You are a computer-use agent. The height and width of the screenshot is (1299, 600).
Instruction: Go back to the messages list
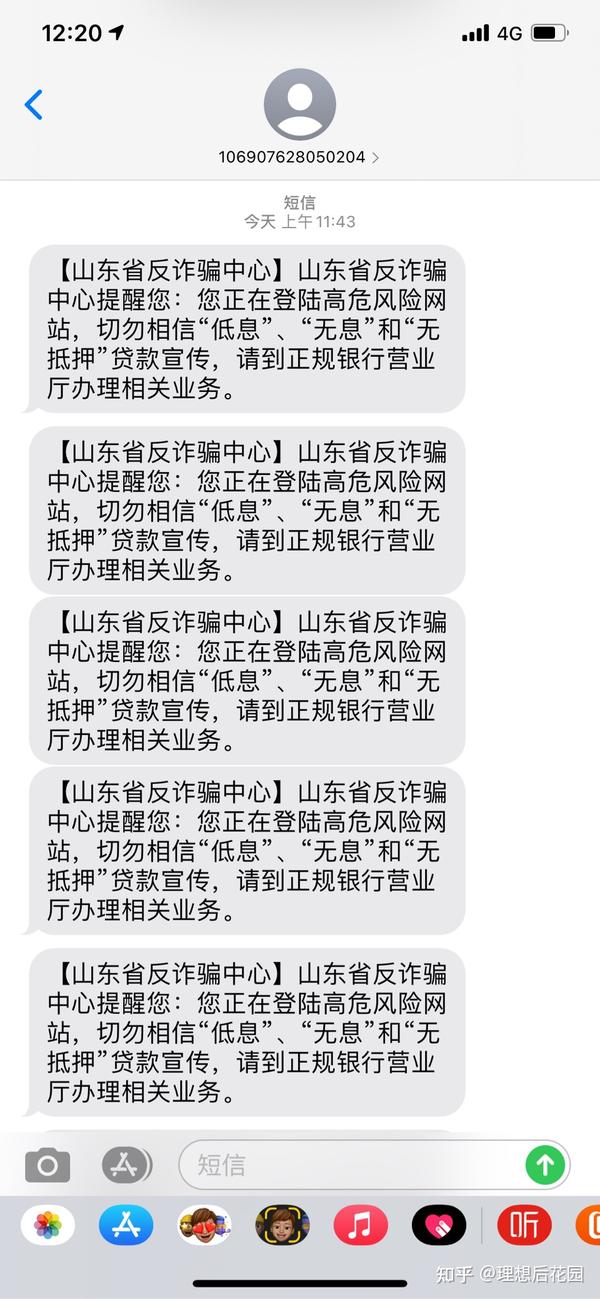click(34, 104)
